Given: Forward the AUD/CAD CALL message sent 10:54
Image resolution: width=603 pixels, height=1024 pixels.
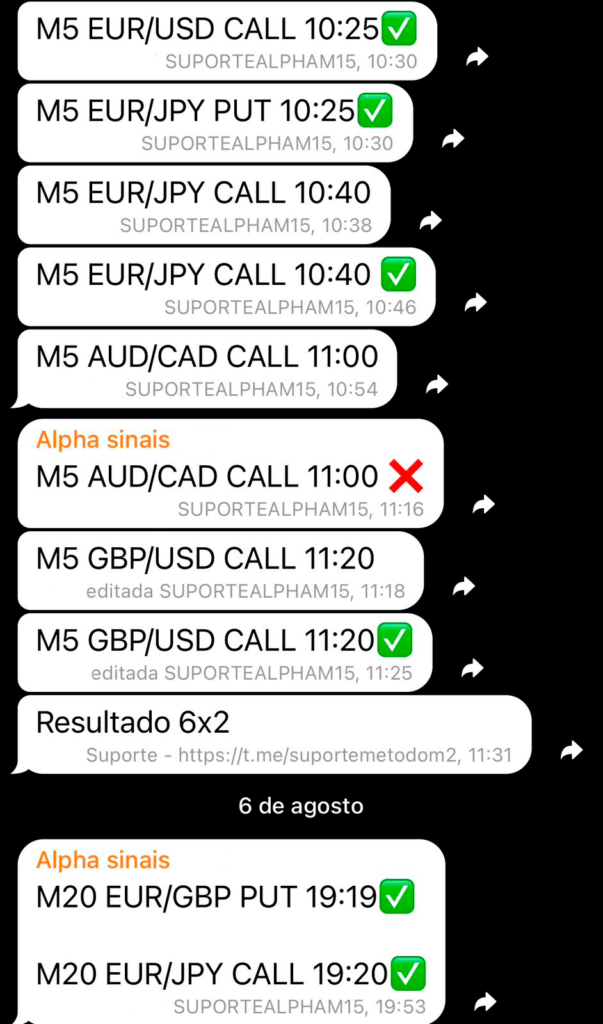Looking at the screenshot, I should (437, 385).
